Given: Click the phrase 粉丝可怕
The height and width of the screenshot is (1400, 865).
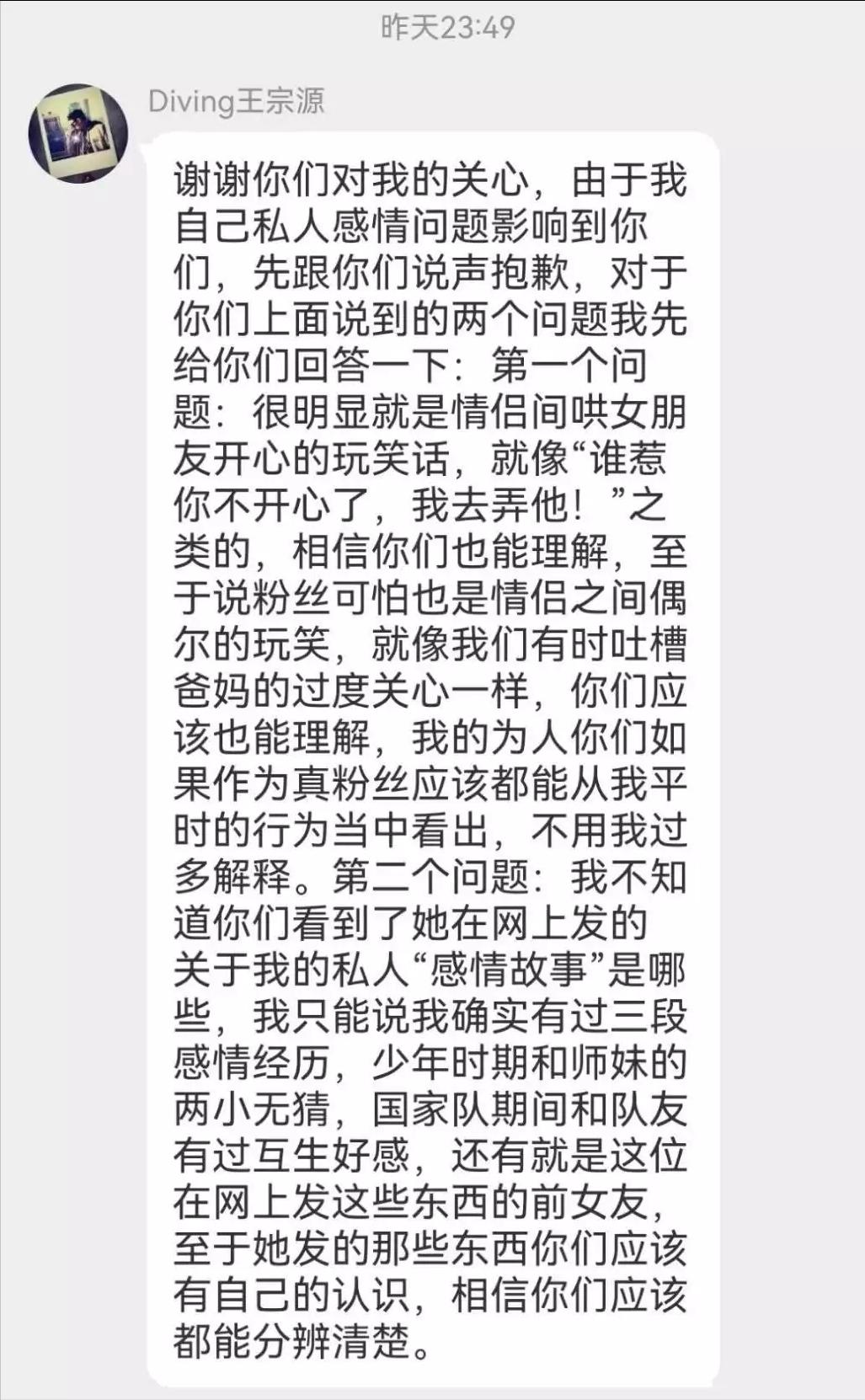Looking at the screenshot, I should [328, 598].
